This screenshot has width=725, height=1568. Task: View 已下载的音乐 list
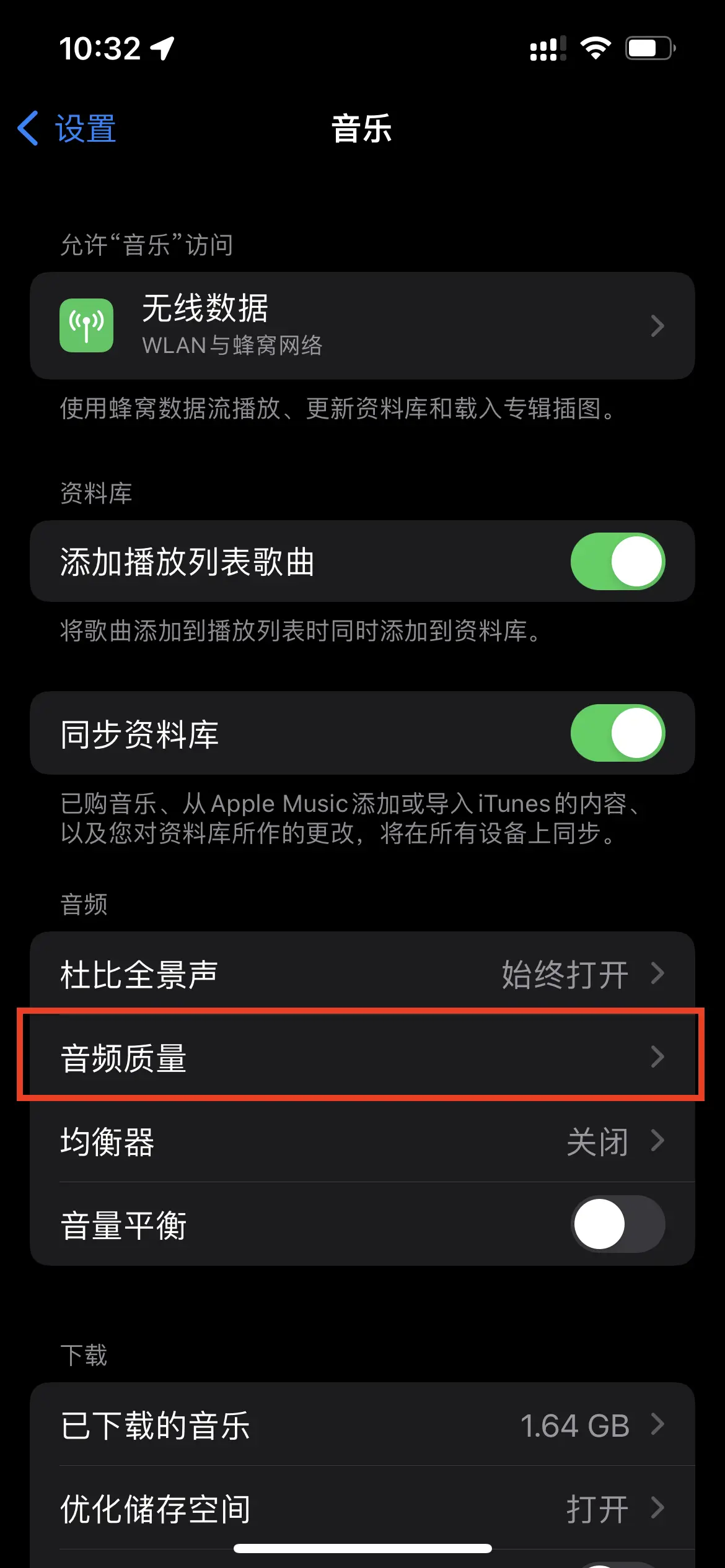pyautogui.click(x=362, y=1425)
